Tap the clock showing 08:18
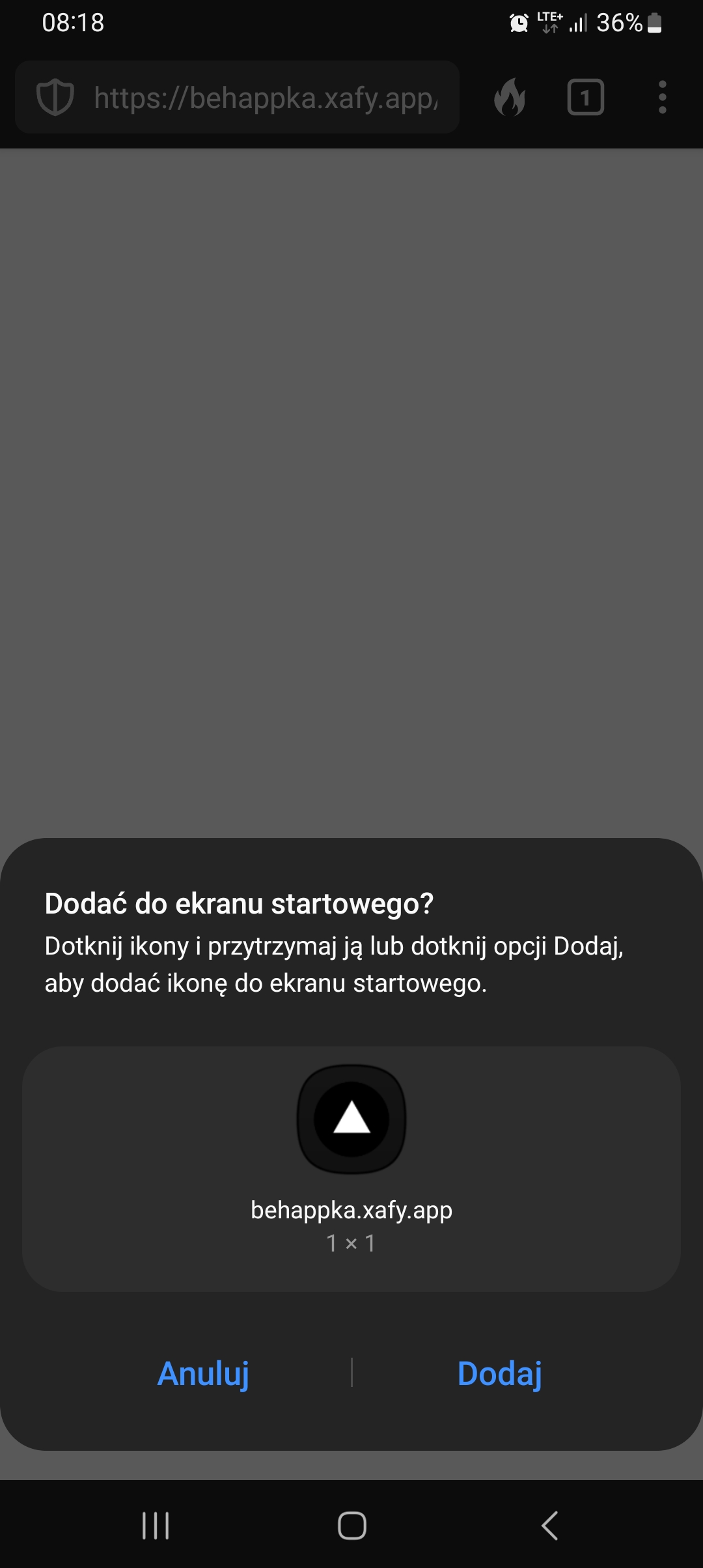The image size is (703, 1568). 72,23
